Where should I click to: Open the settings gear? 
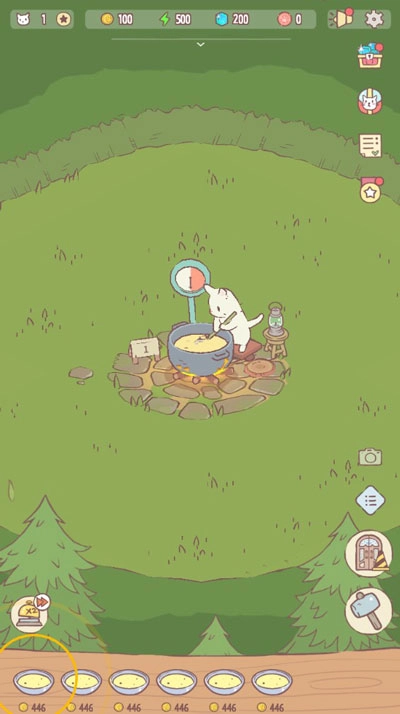pos(375,19)
